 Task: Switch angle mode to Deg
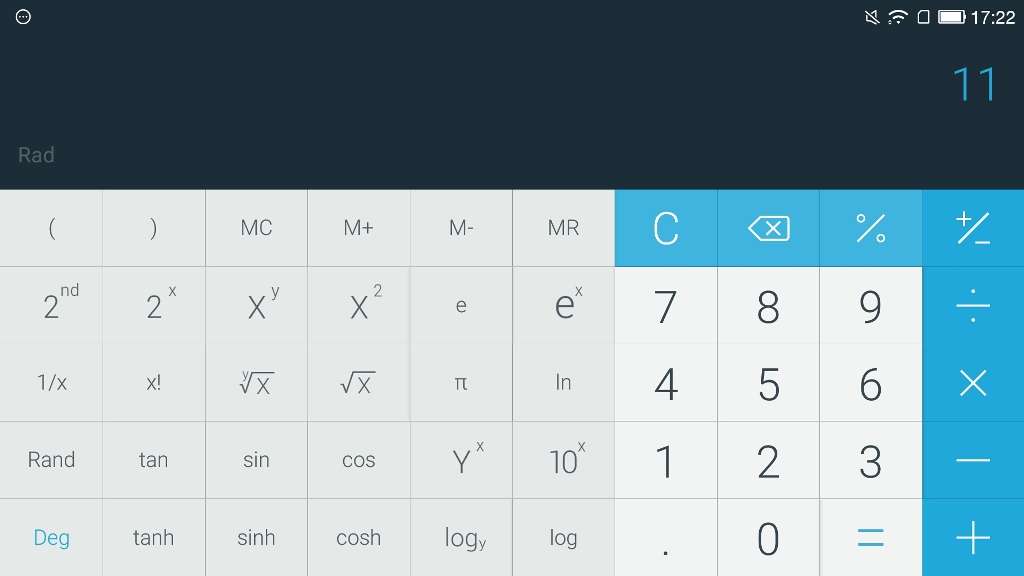coord(51,538)
